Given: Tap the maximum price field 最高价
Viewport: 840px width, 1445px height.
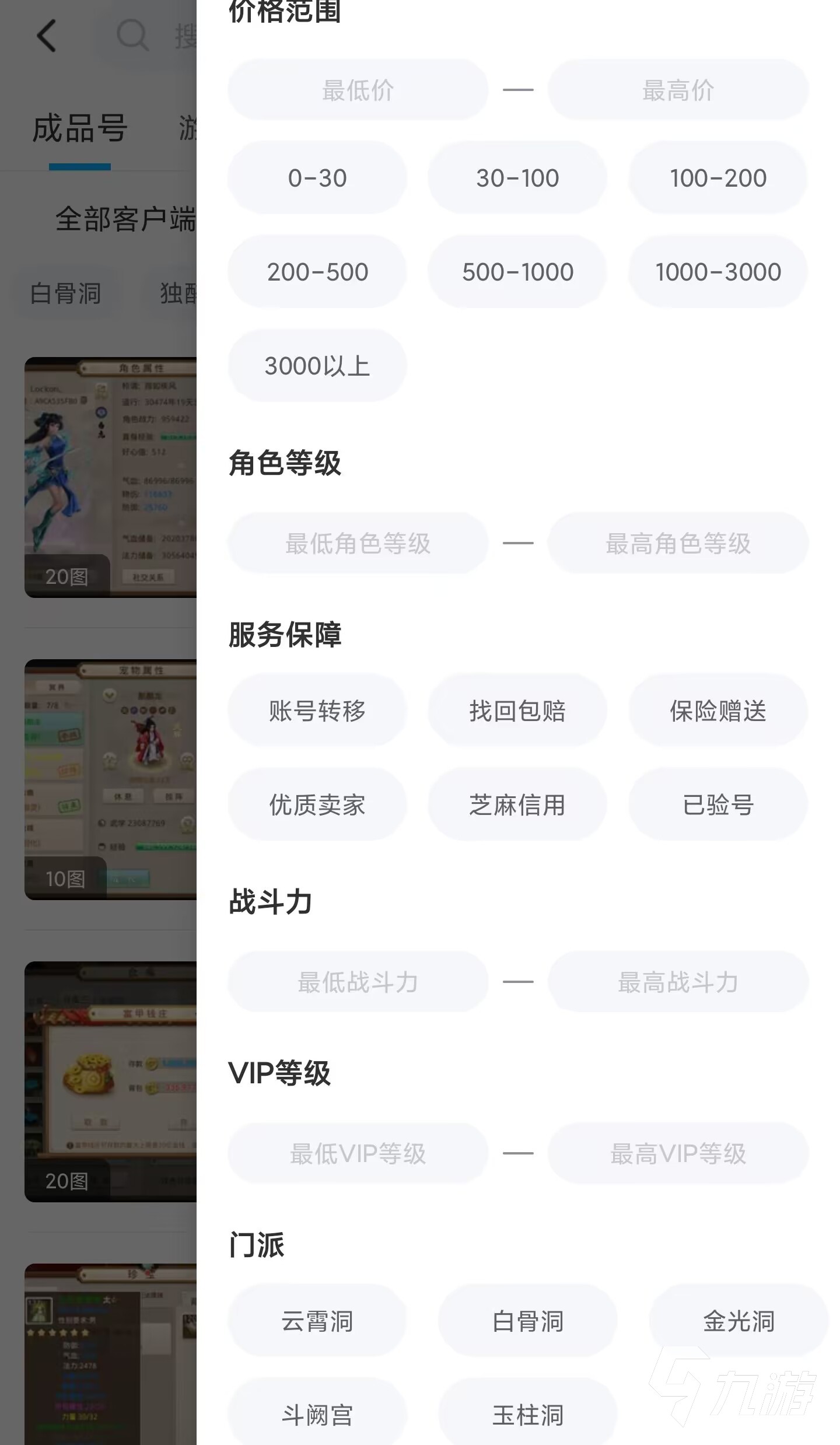Looking at the screenshot, I should [678, 90].
